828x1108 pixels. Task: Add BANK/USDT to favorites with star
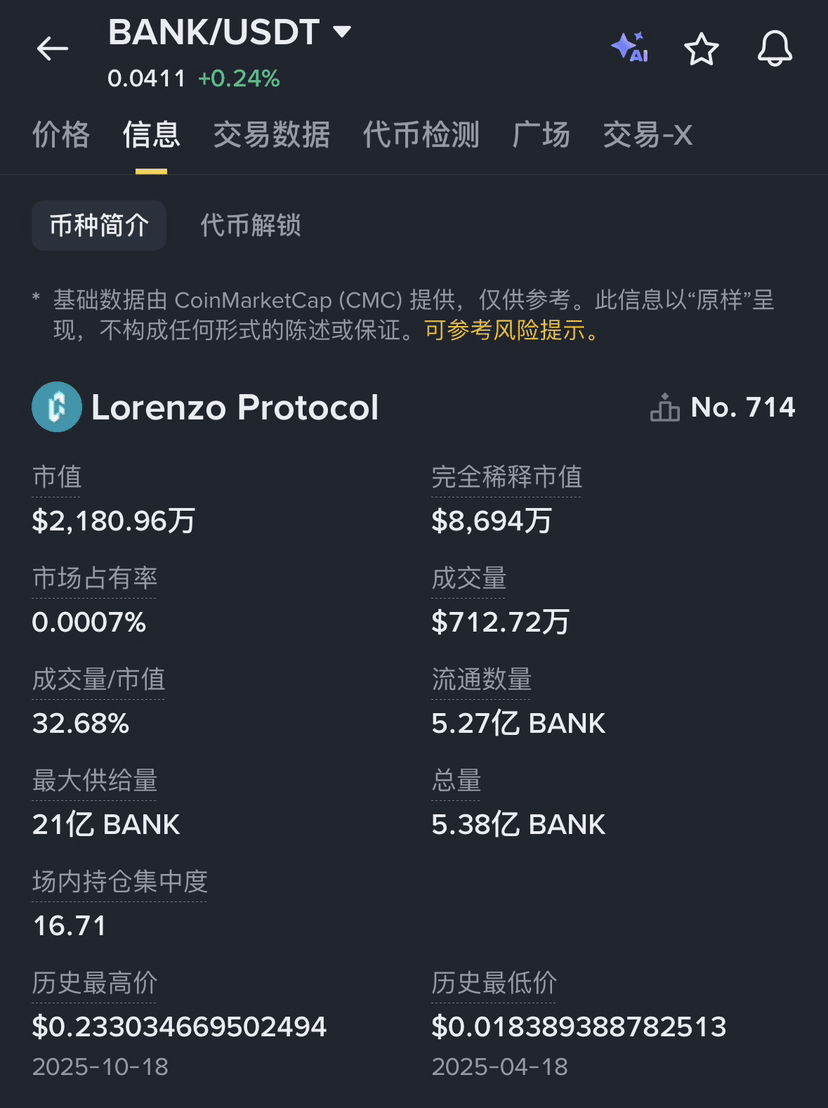tap(701, 48)
